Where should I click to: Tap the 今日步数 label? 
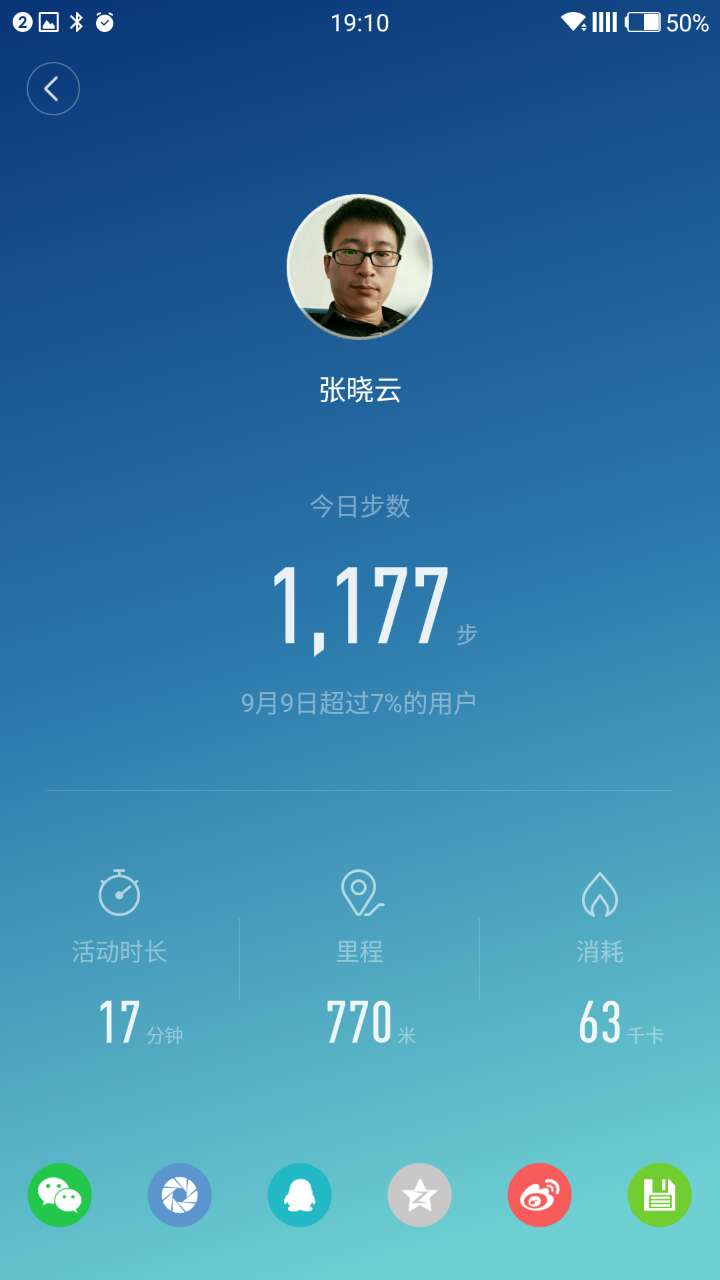(360, 506)
